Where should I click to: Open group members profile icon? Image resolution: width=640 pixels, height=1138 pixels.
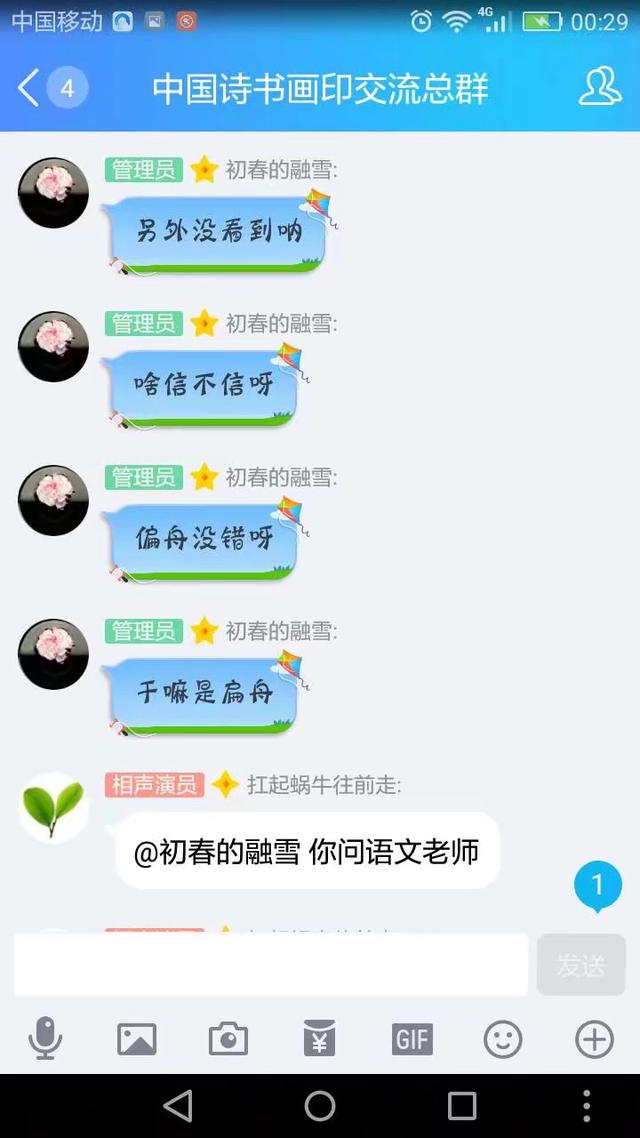tap(599, 88)
